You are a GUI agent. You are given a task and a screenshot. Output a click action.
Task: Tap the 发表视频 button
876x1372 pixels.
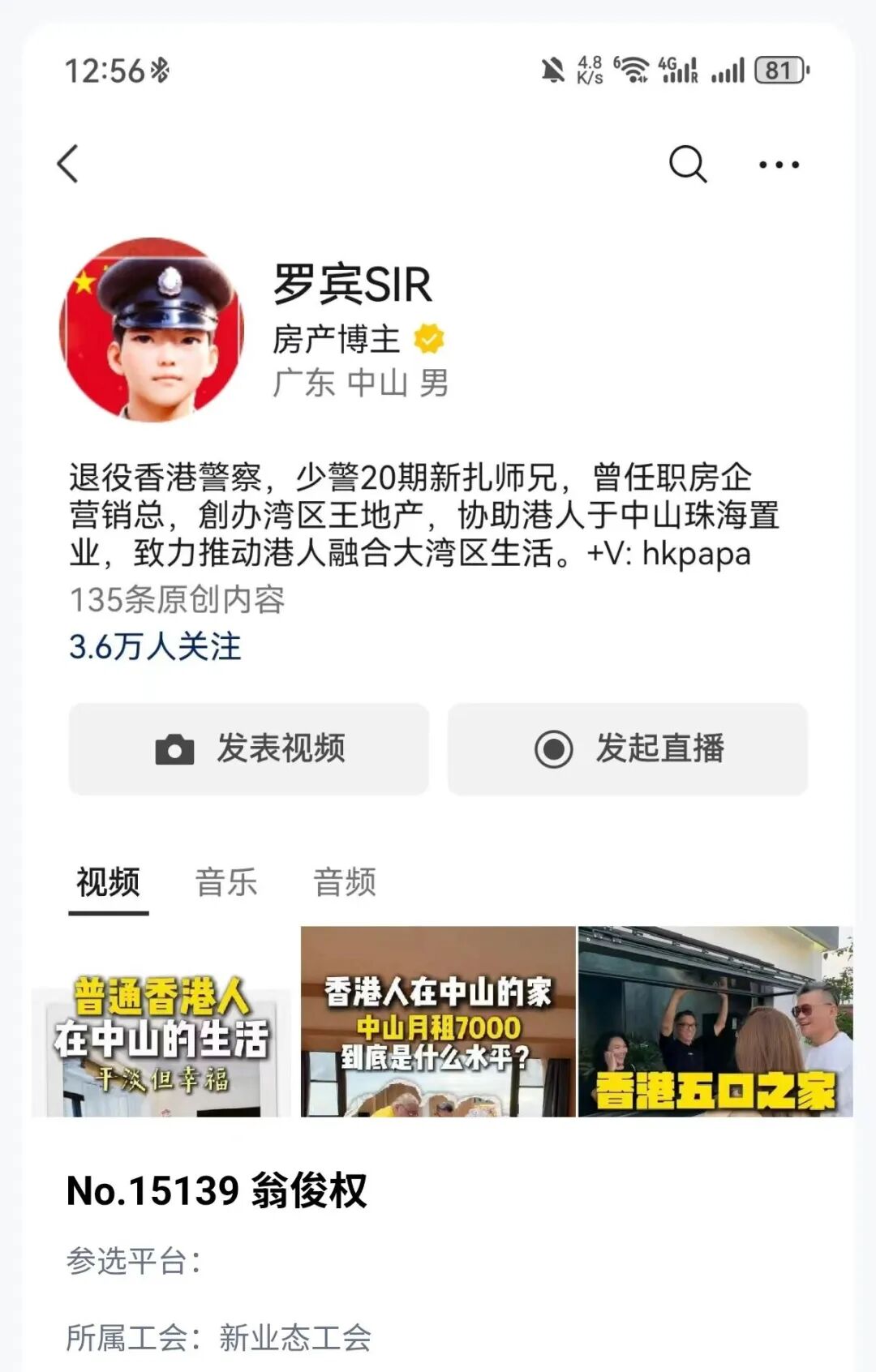point(248,748)
